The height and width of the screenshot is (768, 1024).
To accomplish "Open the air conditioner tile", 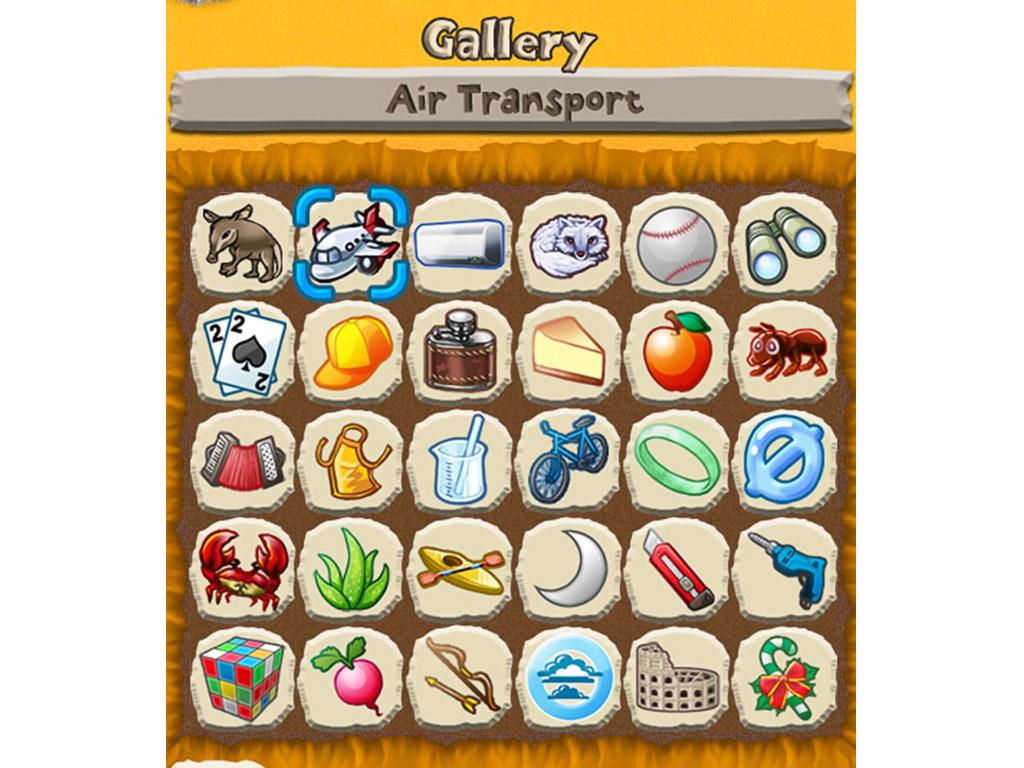I will [x=461, y=243].
